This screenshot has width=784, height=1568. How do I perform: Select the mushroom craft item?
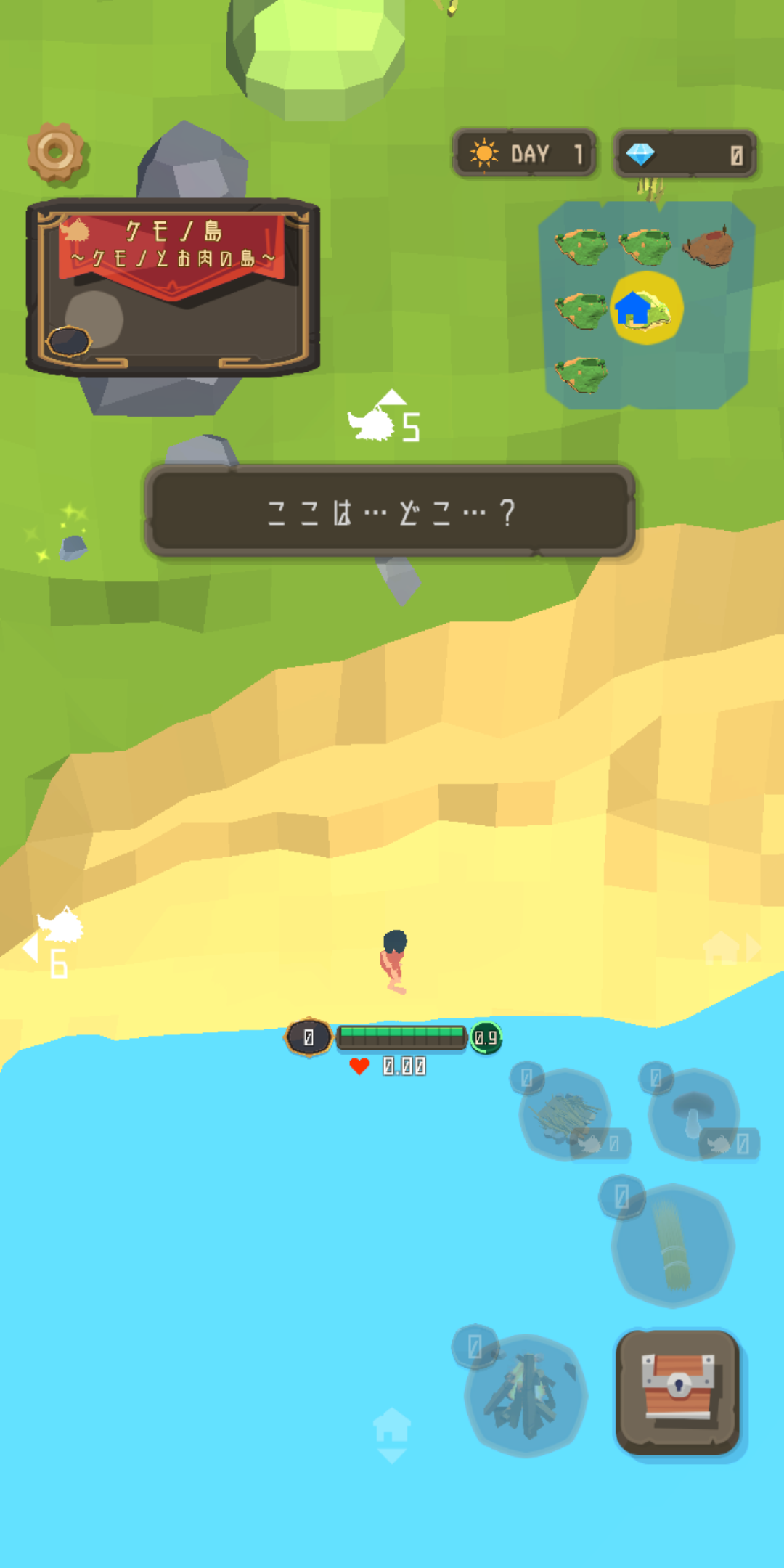pyautogui.click(x=694, y=1113)
